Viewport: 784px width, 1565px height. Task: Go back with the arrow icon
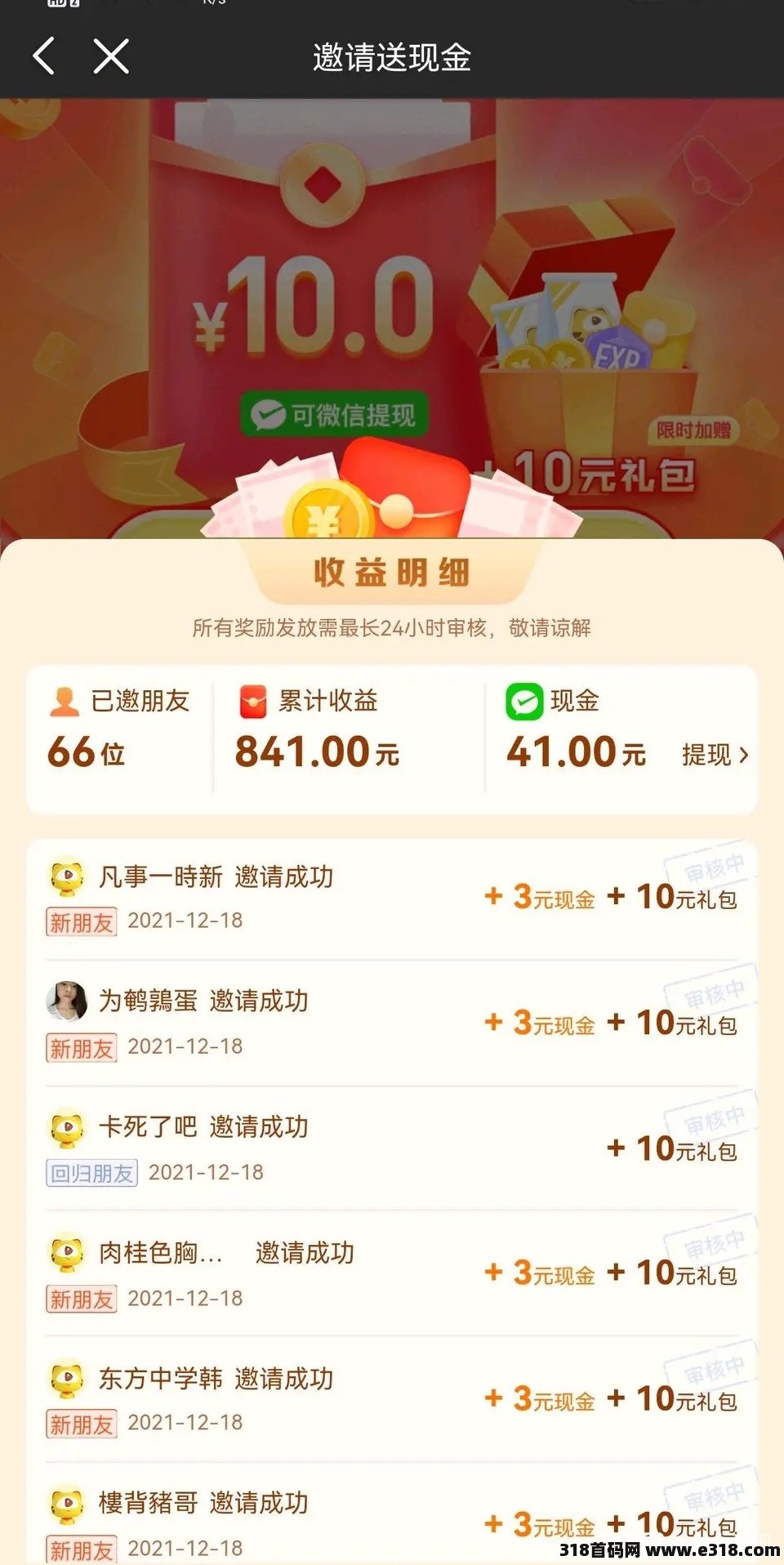point(45,56)
